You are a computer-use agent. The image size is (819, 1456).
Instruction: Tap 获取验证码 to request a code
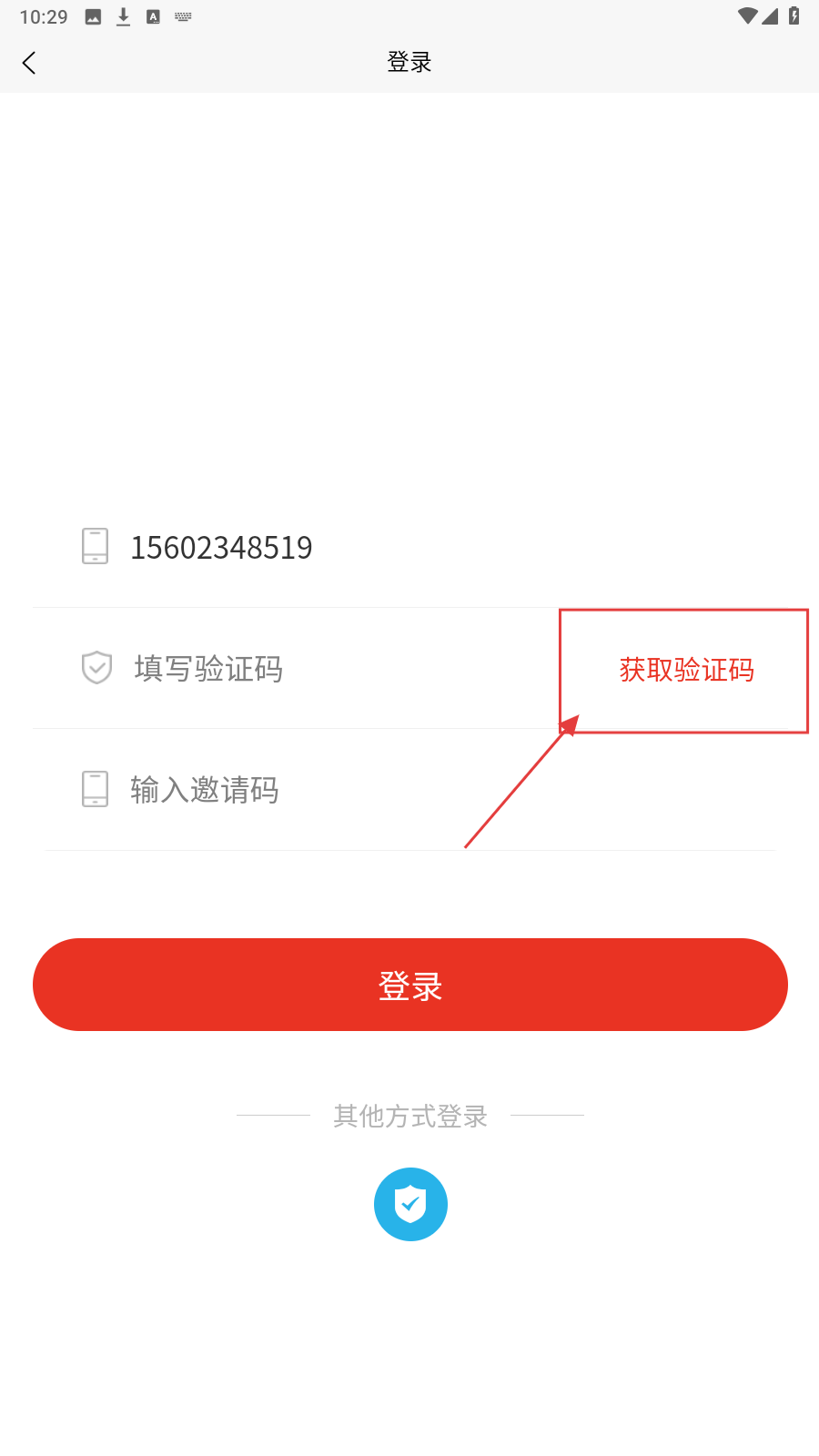(686, 671)
